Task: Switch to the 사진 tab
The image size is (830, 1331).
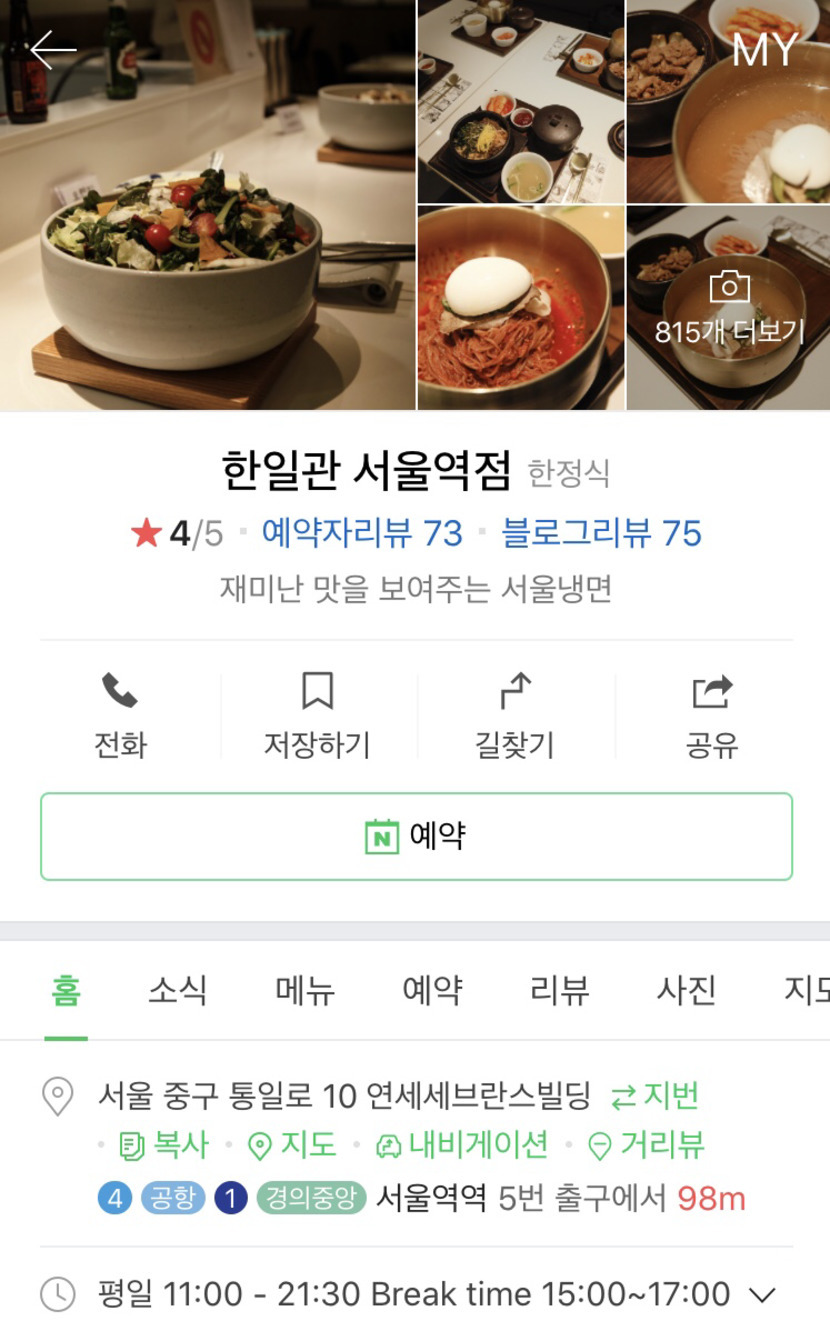Action: click(686, 990)
